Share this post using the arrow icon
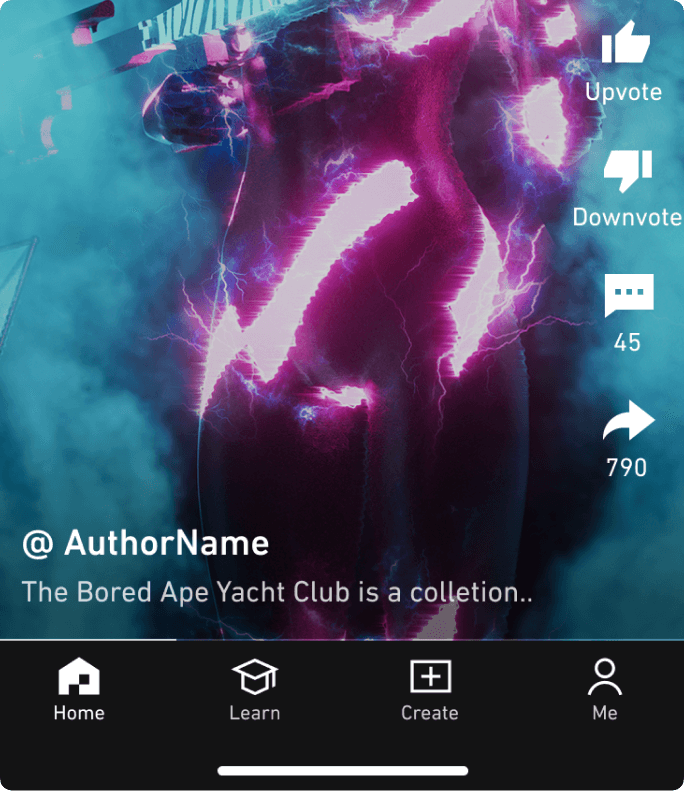Image resolution: width=685 pixels, height=791 pixels. [x=627, y=423]
